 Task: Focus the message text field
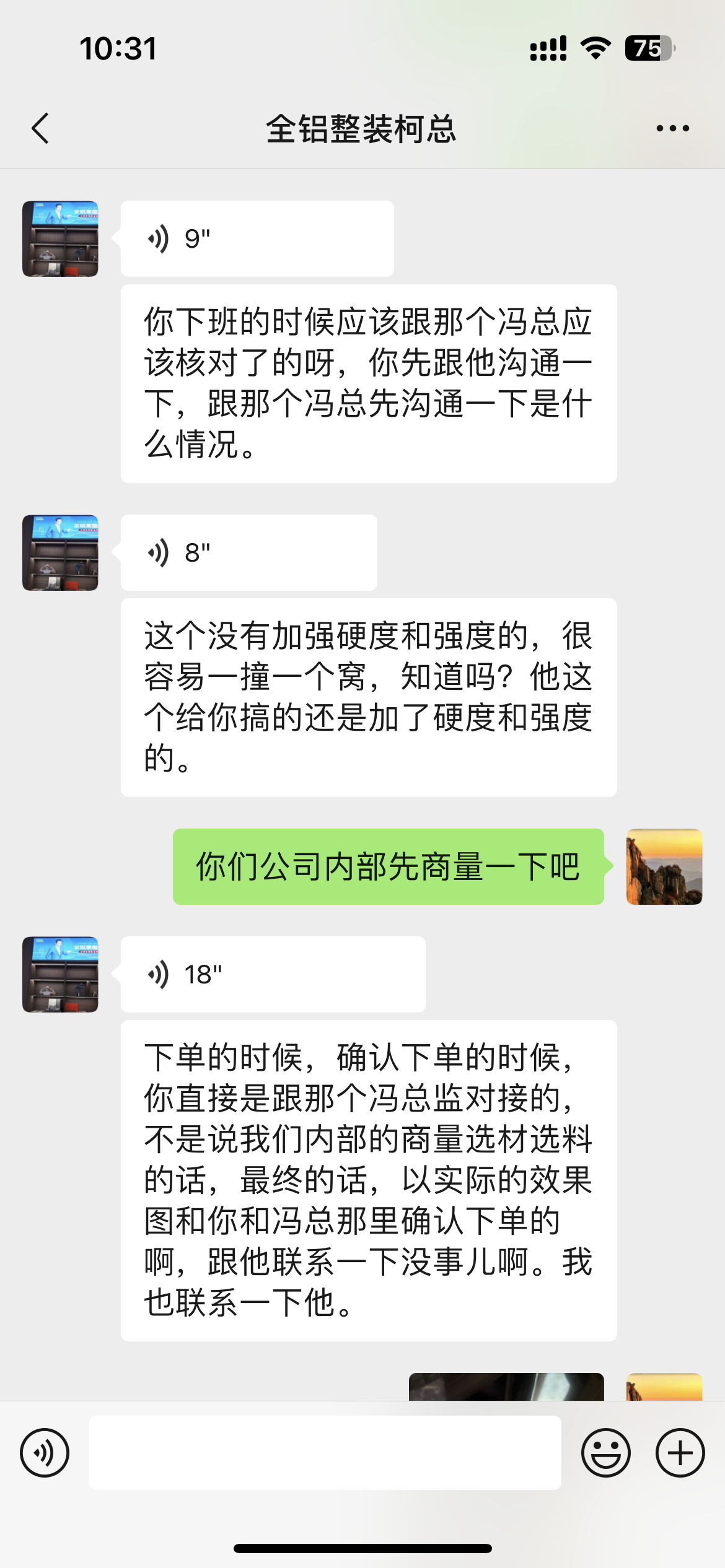pos(325,1453)
